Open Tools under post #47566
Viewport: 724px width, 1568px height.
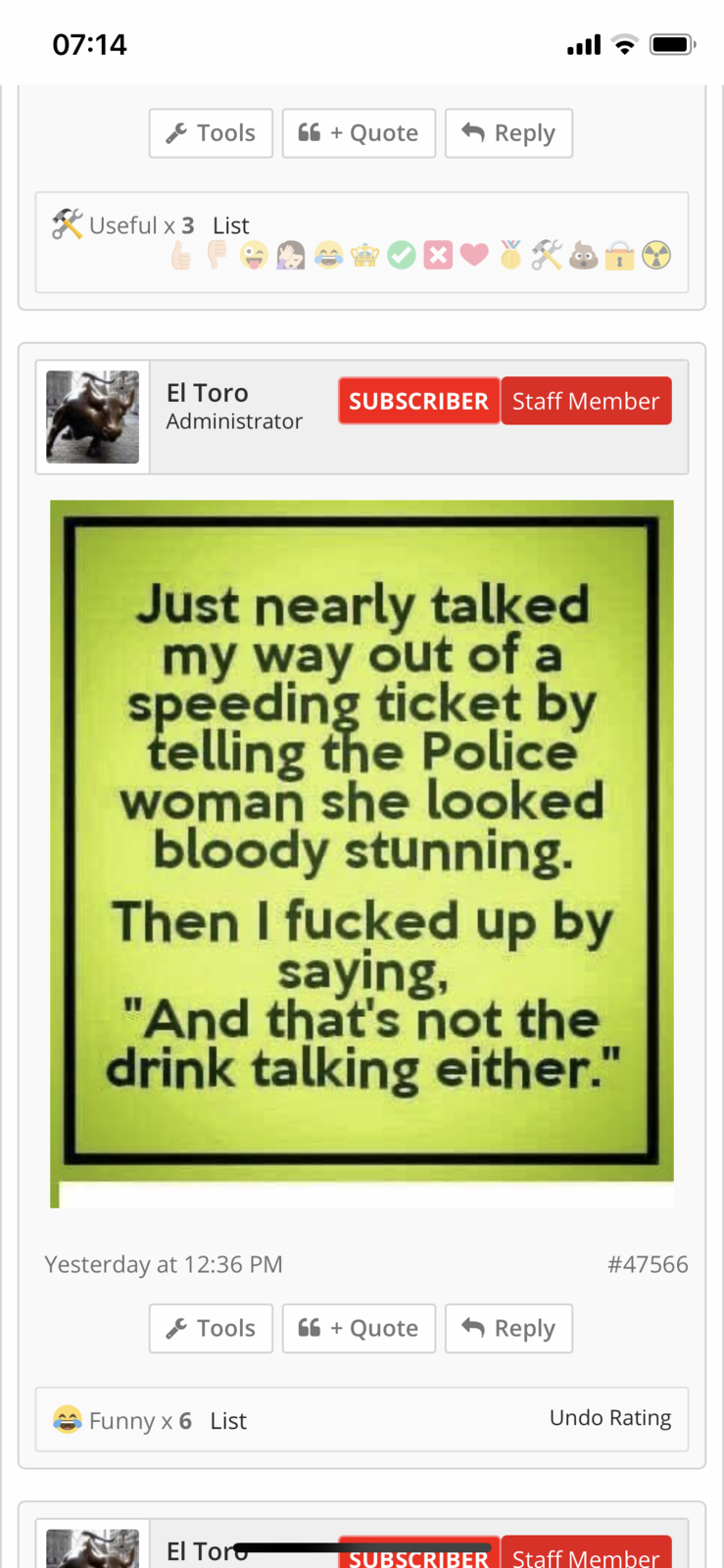click(x=211, y=1328)
